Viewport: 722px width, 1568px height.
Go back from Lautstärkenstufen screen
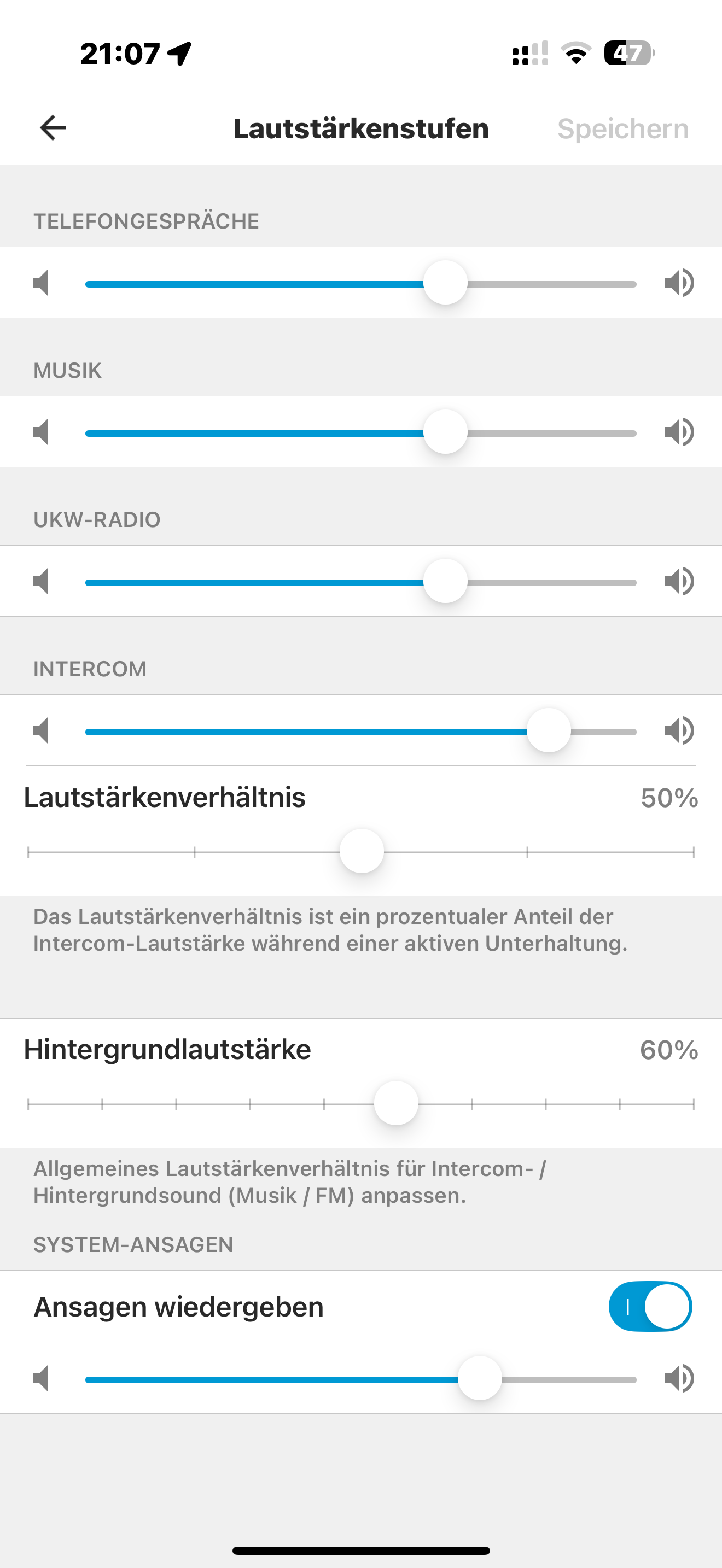(53, 128)
